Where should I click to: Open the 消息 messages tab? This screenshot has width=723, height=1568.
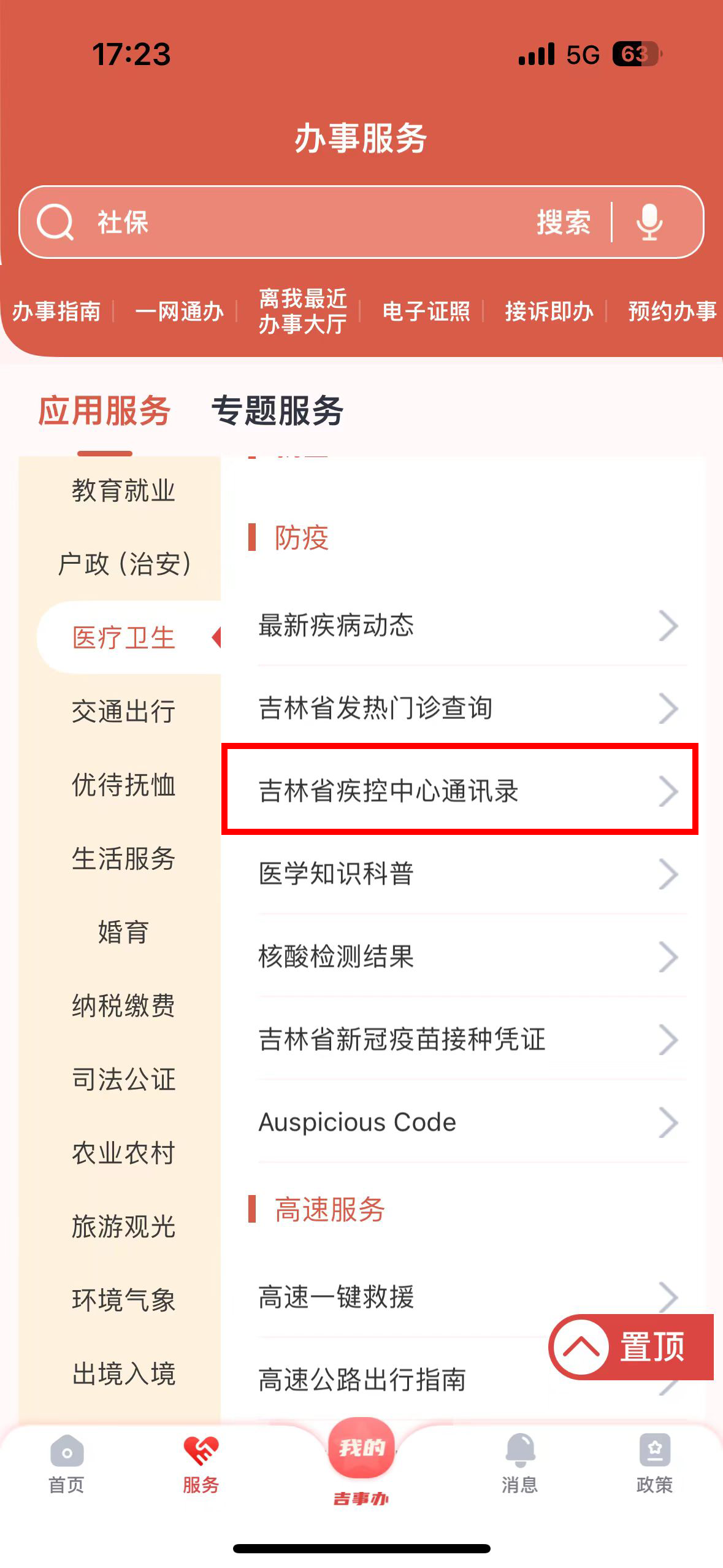[x=520, y=1464]
